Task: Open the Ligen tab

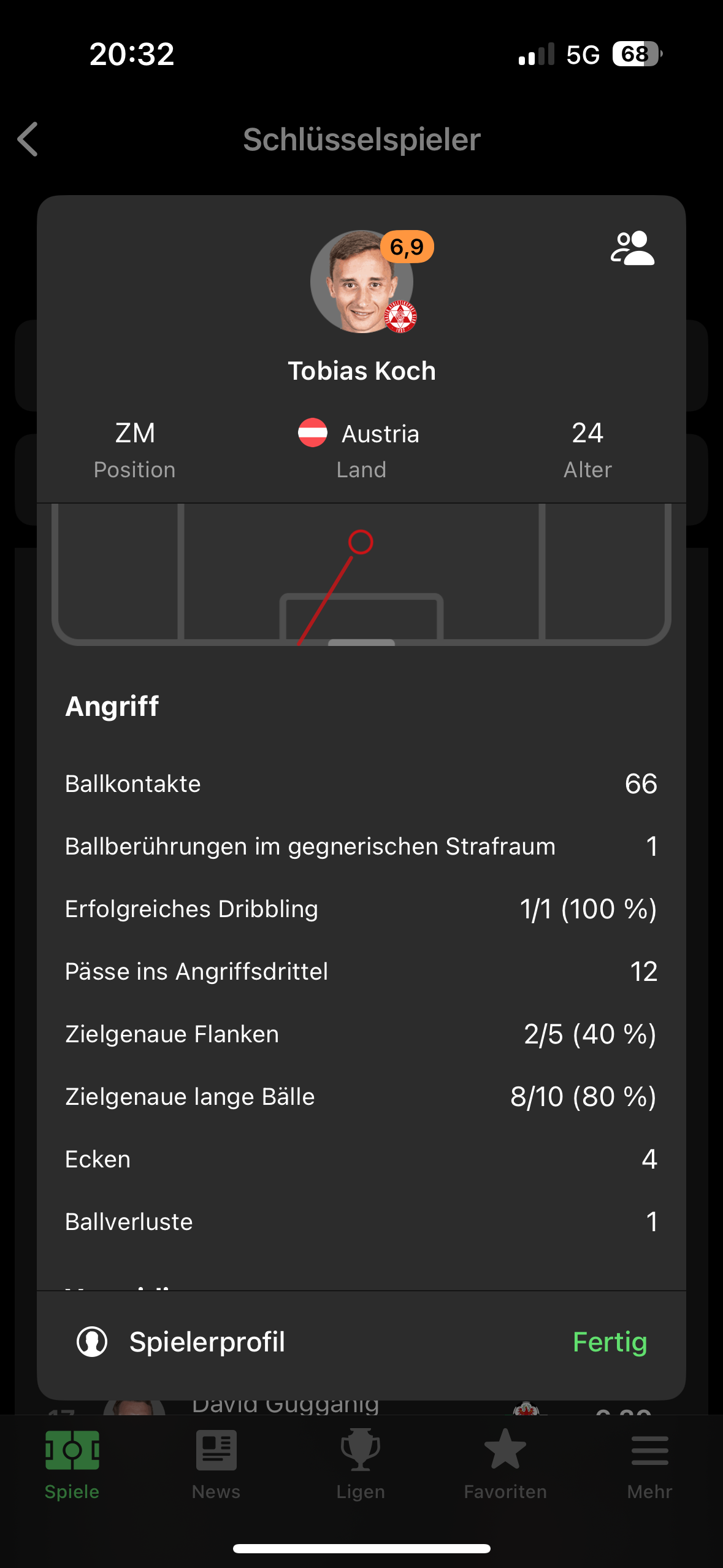Action: pyautogui.click(x=361, y=1464)
